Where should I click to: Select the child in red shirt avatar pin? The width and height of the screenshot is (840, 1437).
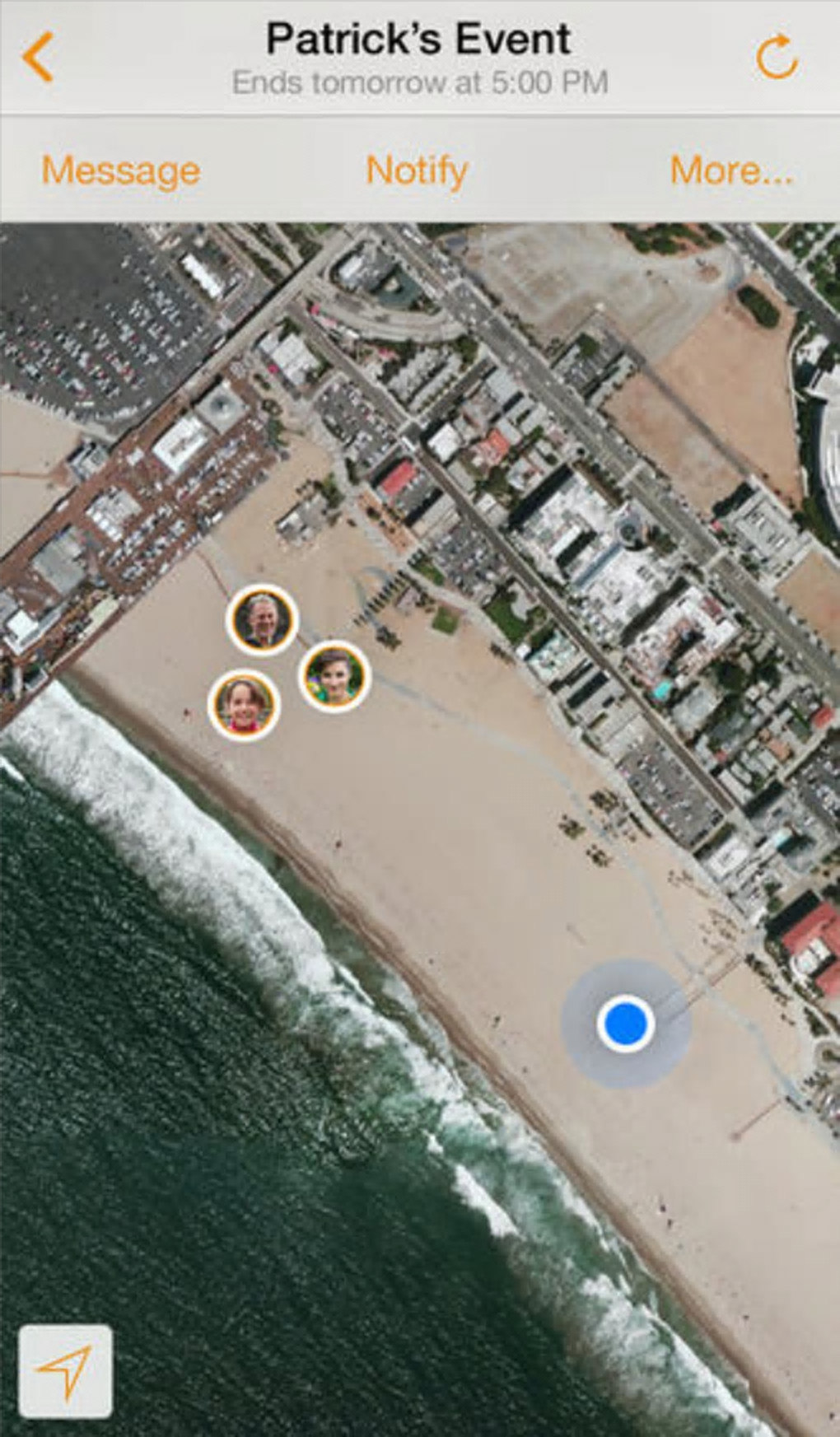pos(243,705)
